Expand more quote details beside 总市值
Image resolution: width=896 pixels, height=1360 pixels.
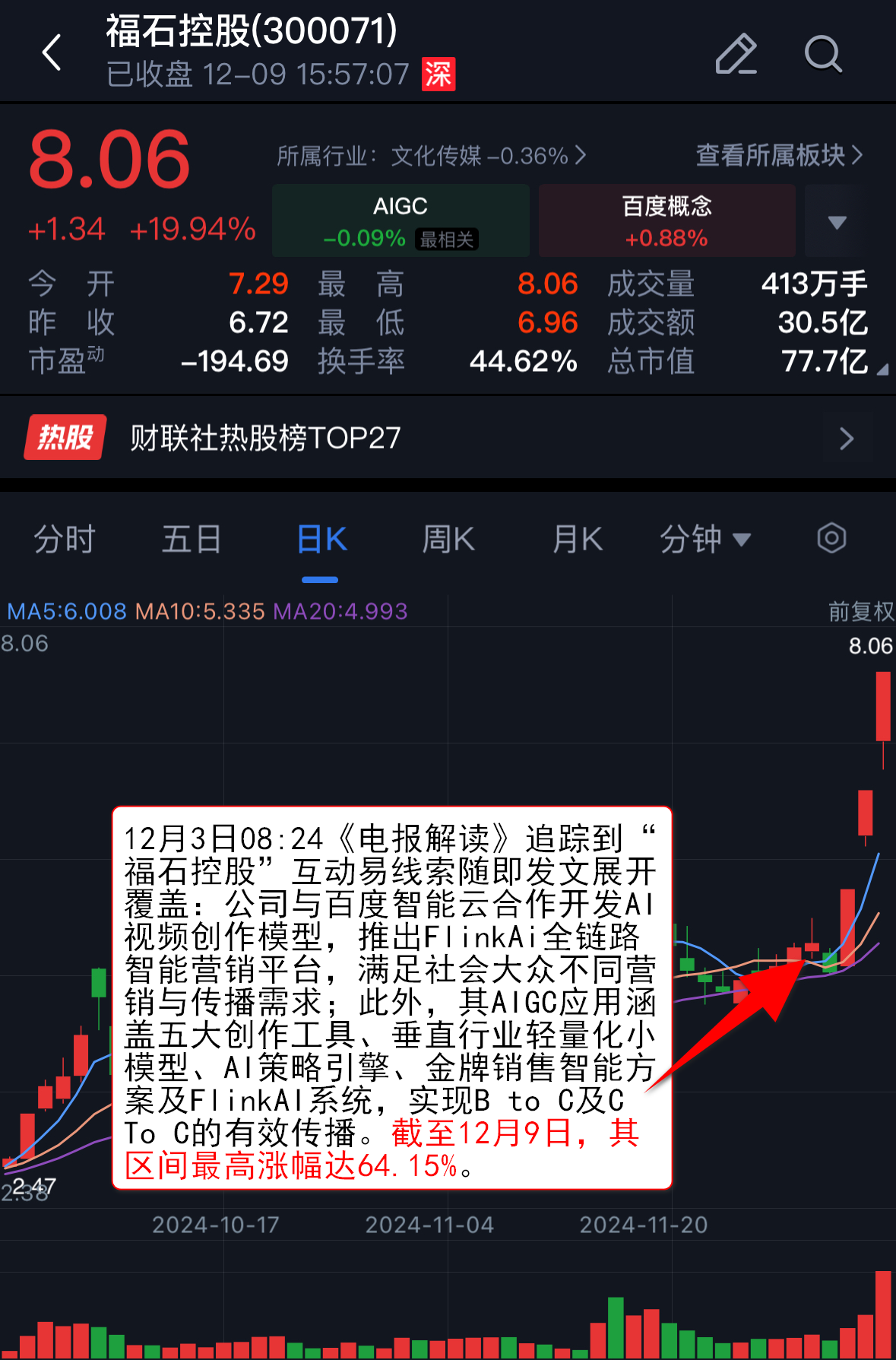pos(882,369)
